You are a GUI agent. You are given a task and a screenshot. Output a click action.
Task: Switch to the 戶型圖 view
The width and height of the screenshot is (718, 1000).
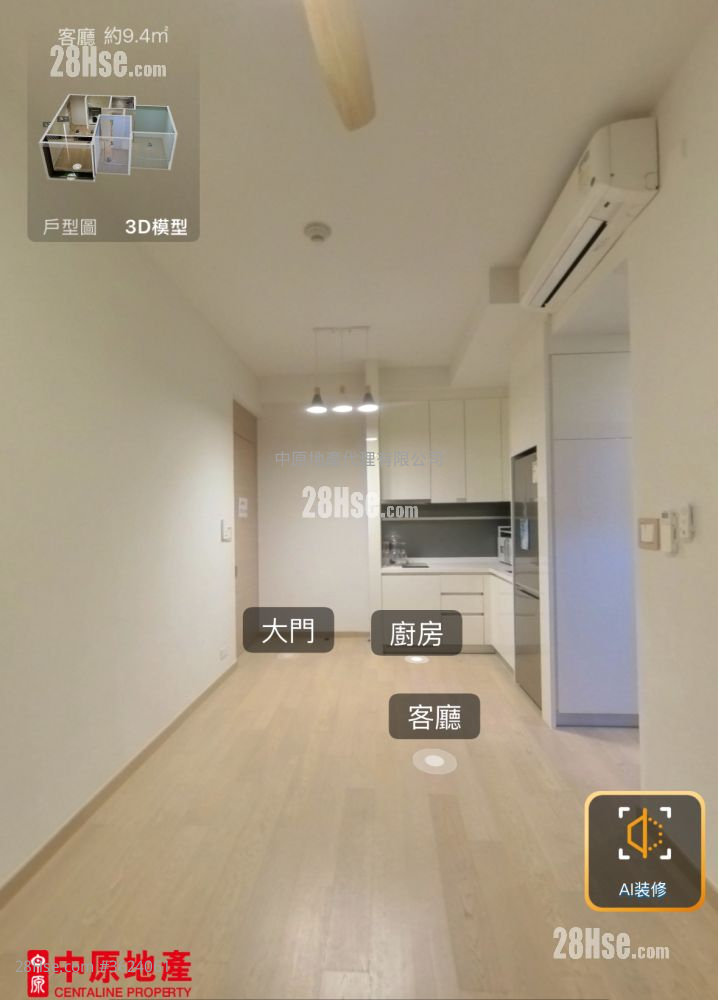(70, 227)
